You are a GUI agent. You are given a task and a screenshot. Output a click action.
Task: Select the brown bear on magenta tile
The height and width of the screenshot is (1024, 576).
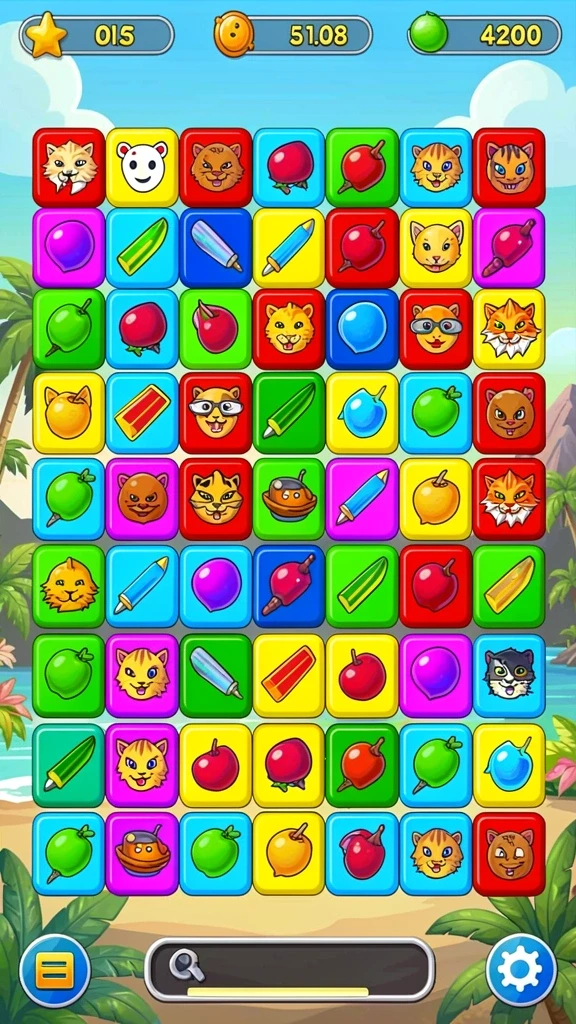[142, 499]
